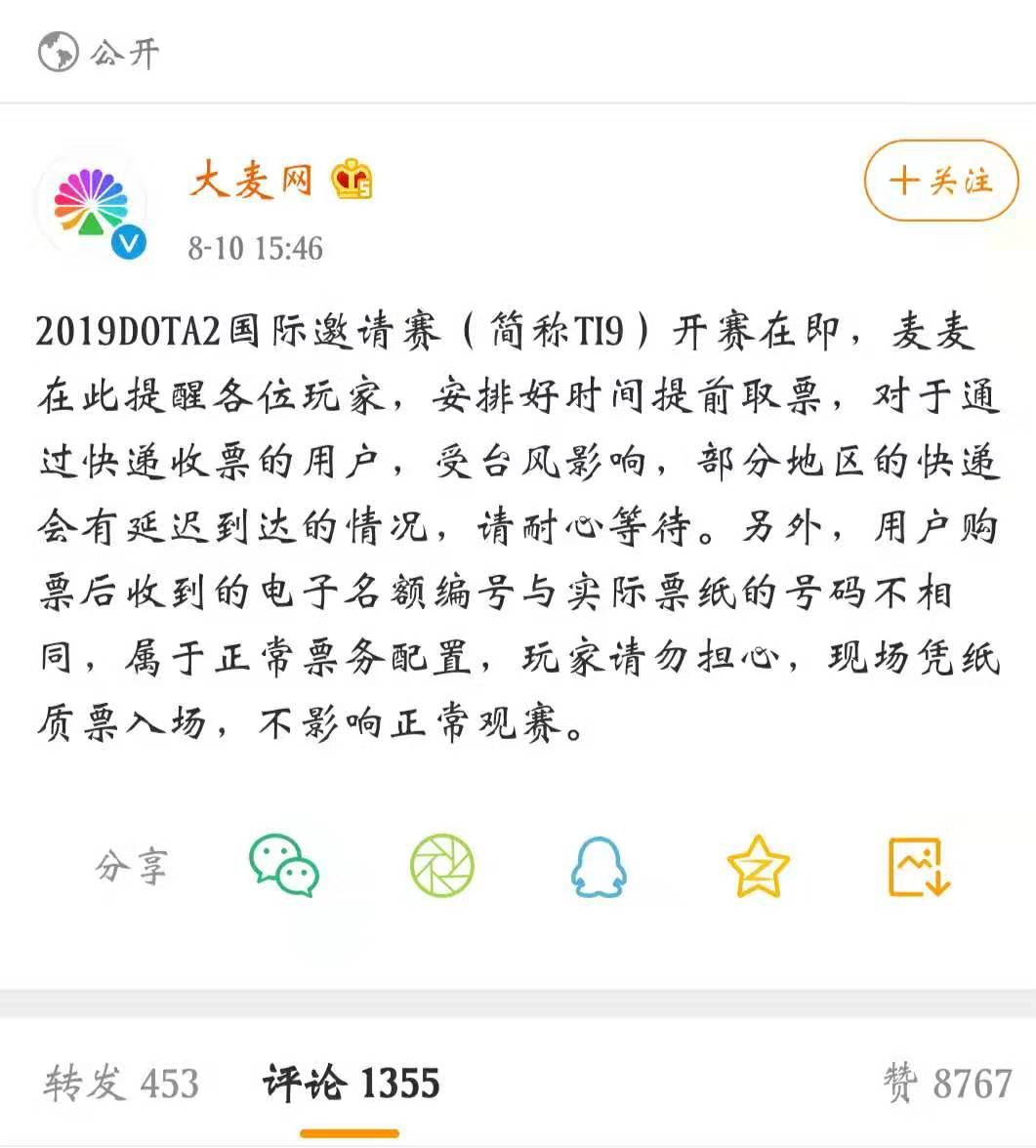Share the post to QQ
This screenshot has width=1036, height=1148.
pyautogui.click(x=599, y=865)
